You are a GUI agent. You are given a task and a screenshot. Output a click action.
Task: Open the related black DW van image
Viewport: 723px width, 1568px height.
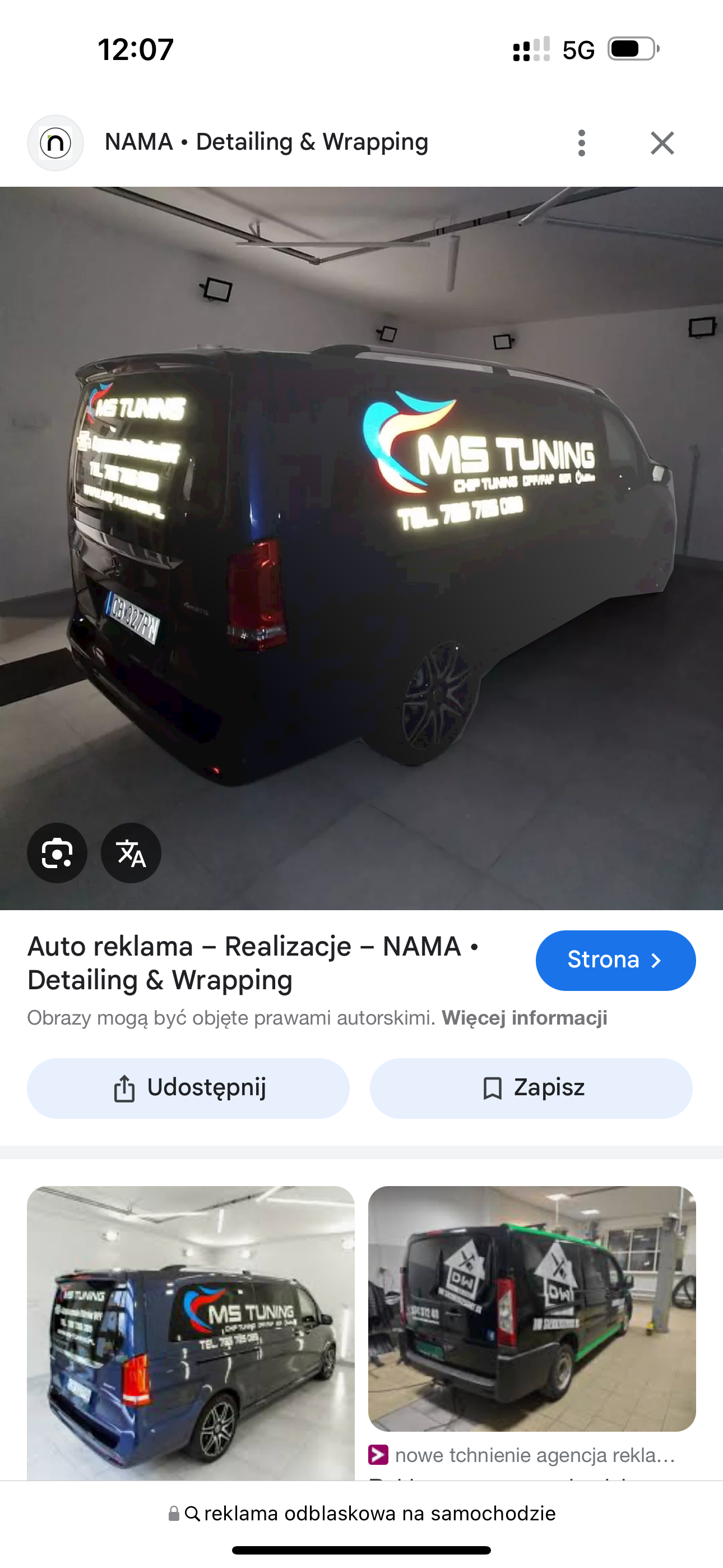click(x=532, y=1309)
